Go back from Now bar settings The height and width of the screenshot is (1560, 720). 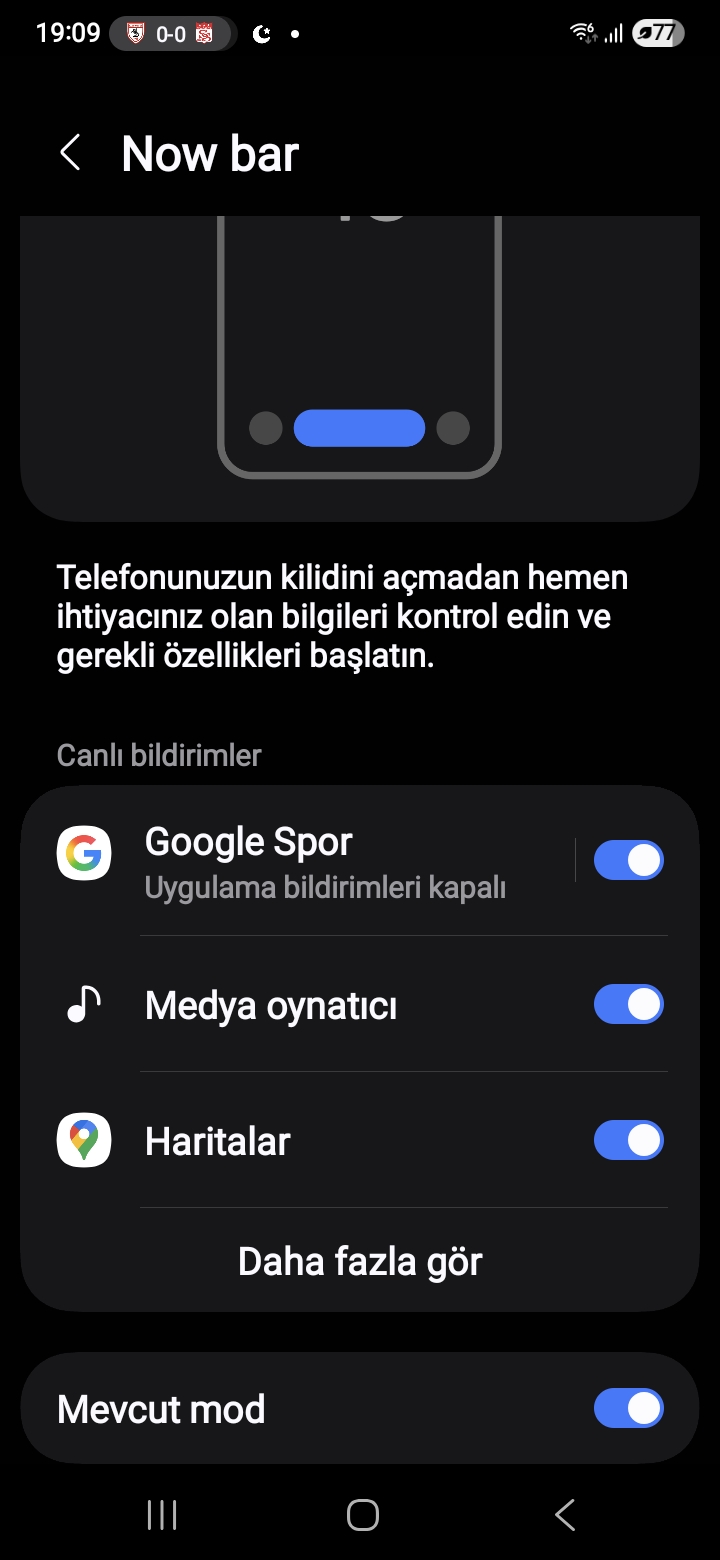pos(70,154)
